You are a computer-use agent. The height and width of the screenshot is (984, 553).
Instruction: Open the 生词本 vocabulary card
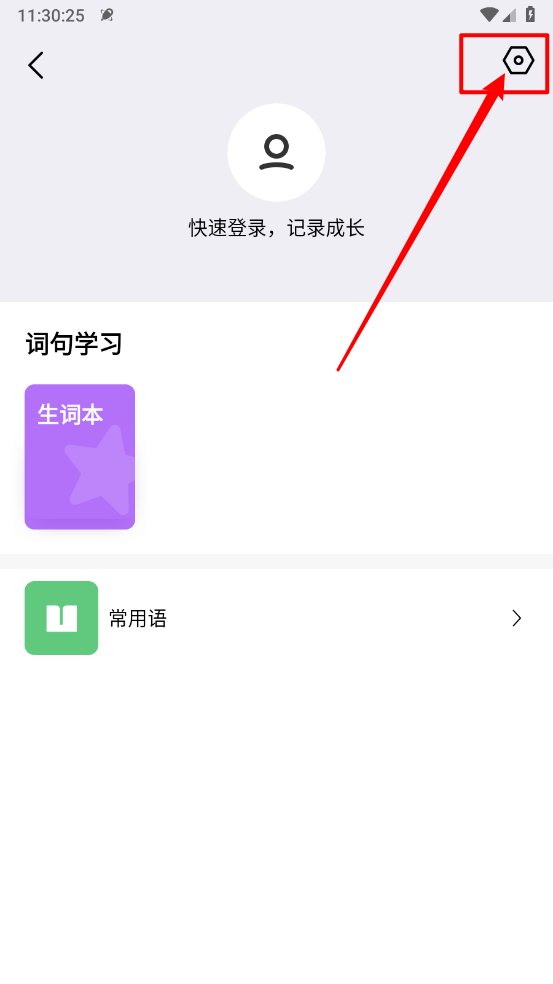point(80,457)
